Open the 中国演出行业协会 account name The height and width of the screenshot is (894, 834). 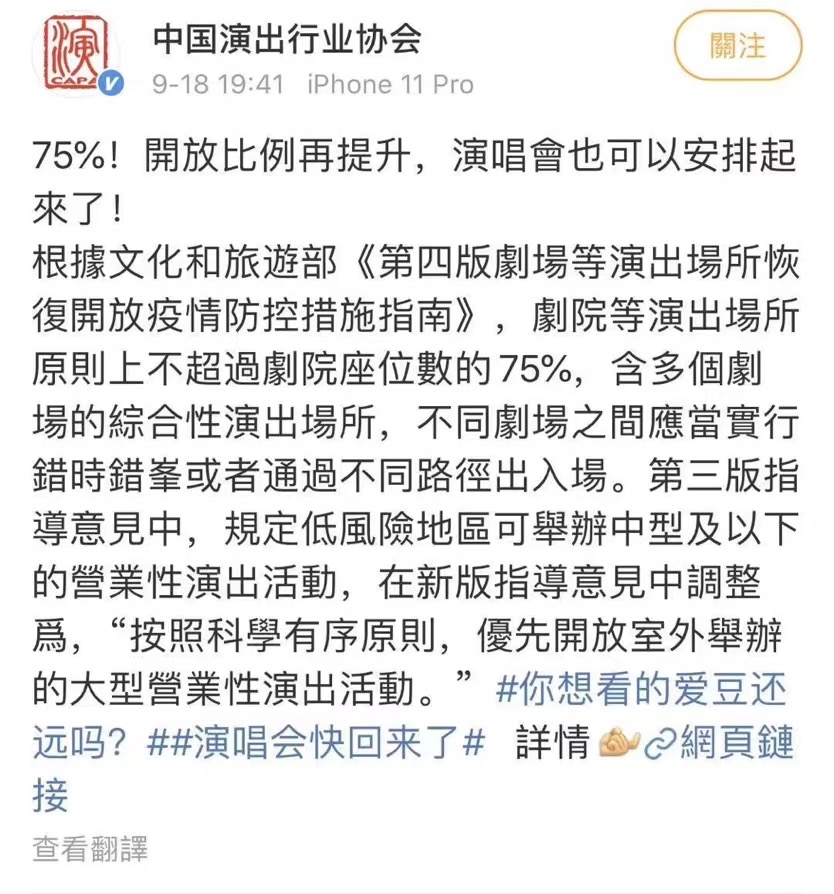pyautogui.click(x=287, y=39)
